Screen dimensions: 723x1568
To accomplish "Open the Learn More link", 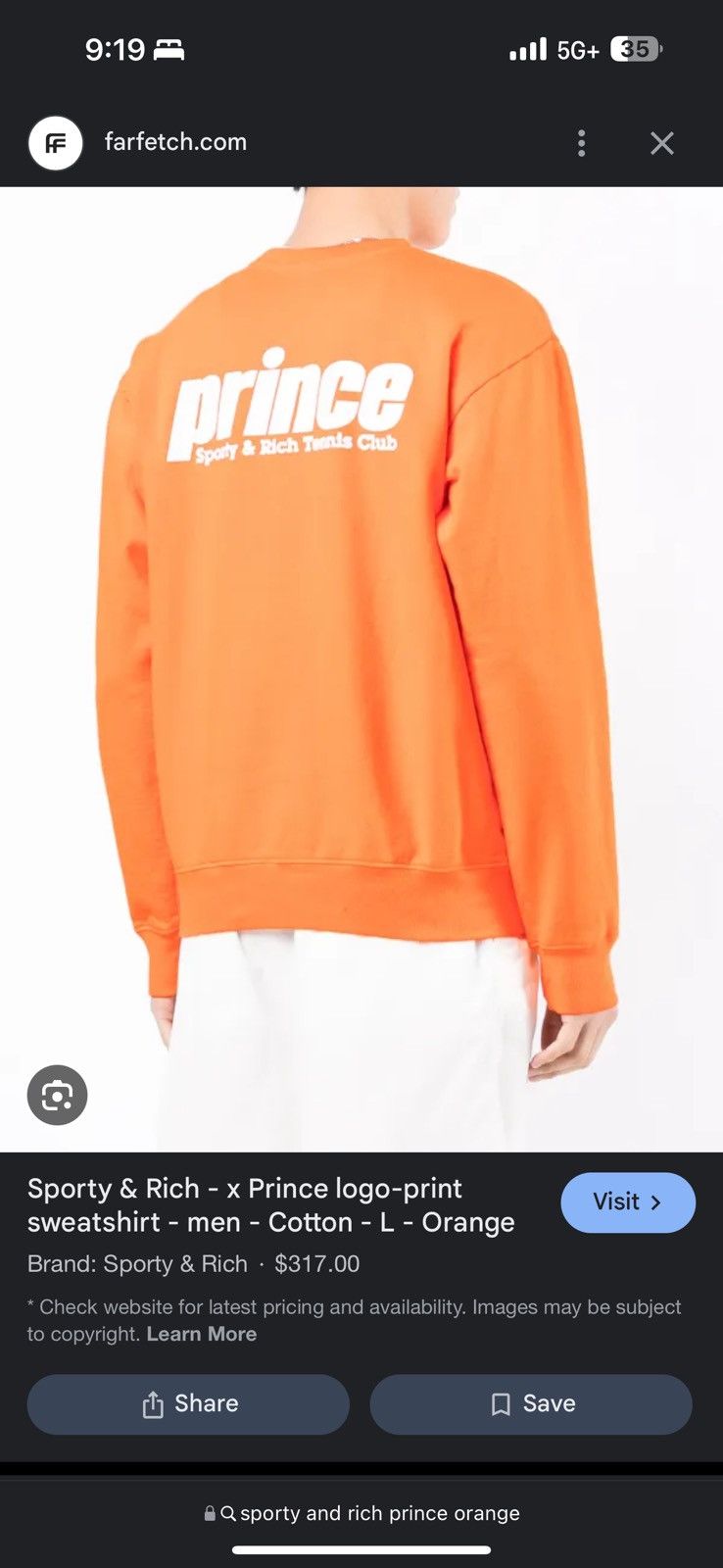I will (x=200, y=1334).
